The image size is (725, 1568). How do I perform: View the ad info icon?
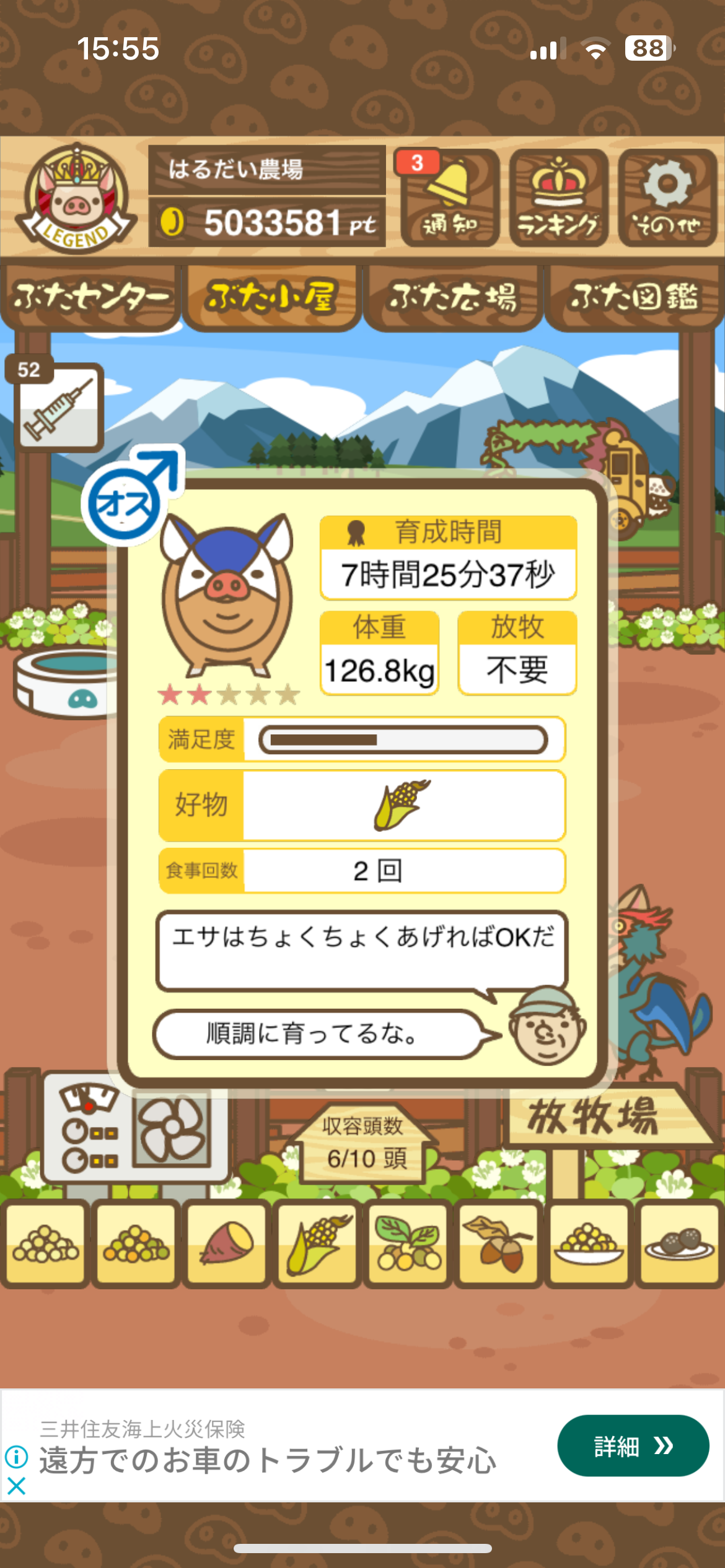[x=16, y=1457]
